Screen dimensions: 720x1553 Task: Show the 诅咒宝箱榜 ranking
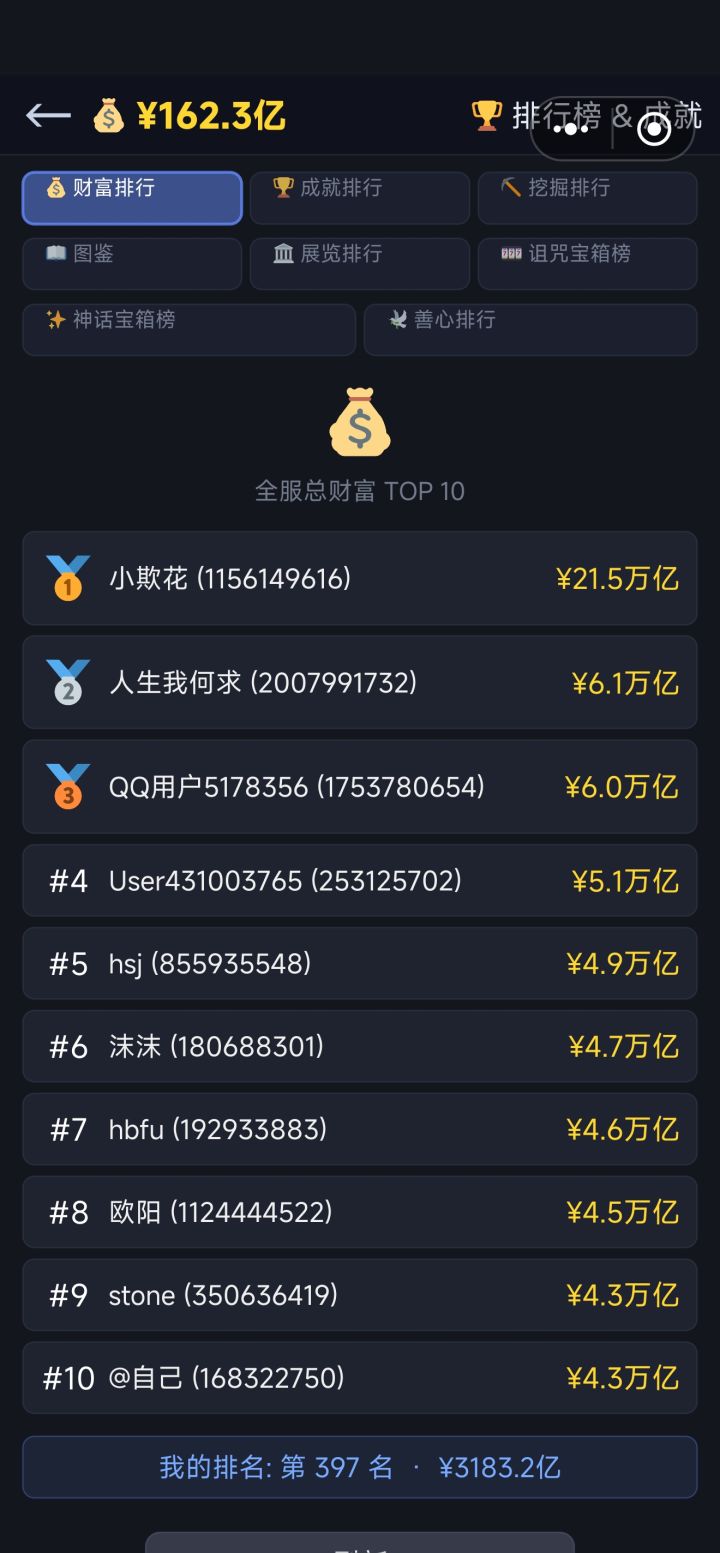coord(587,263)
